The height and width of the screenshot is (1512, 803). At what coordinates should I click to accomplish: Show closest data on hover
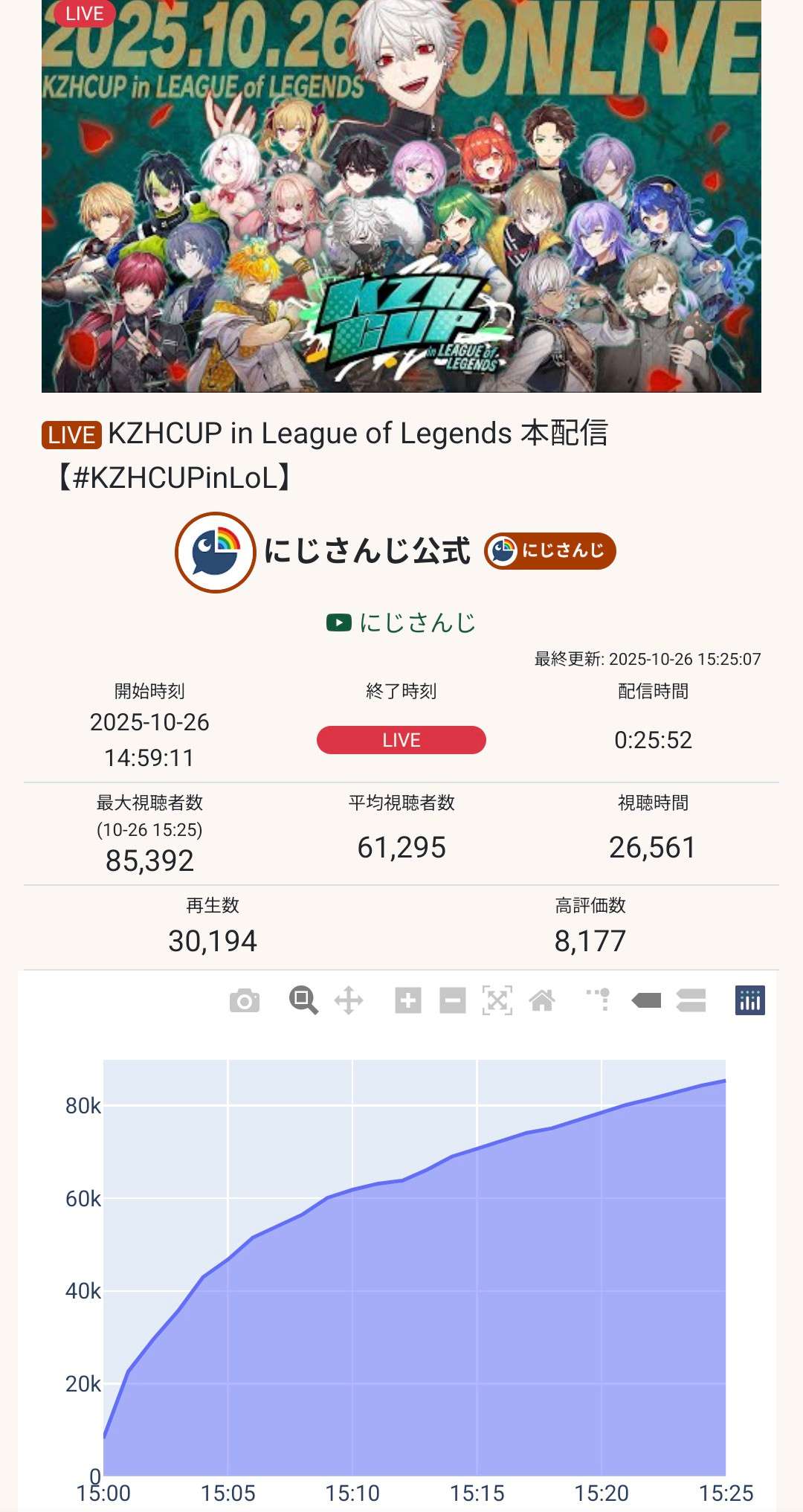tap(646, 1001)
